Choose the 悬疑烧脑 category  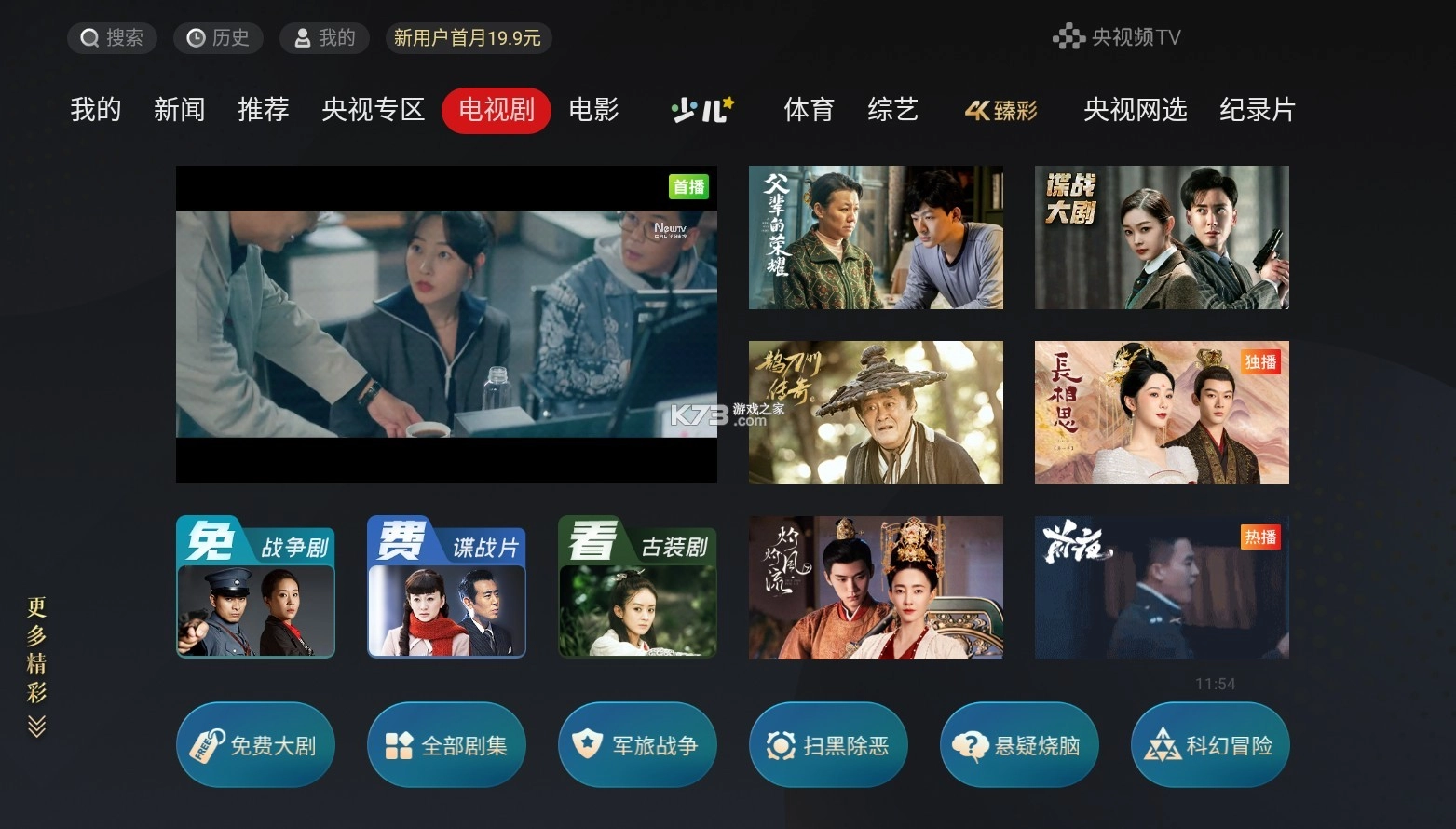point(1019,745)
